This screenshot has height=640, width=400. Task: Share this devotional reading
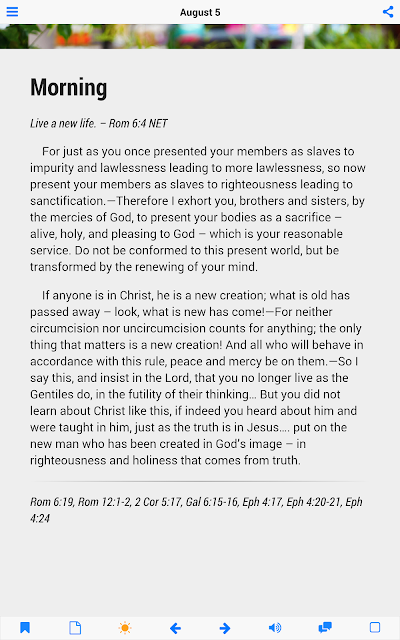pyautogui.click(x=388, y=12)
